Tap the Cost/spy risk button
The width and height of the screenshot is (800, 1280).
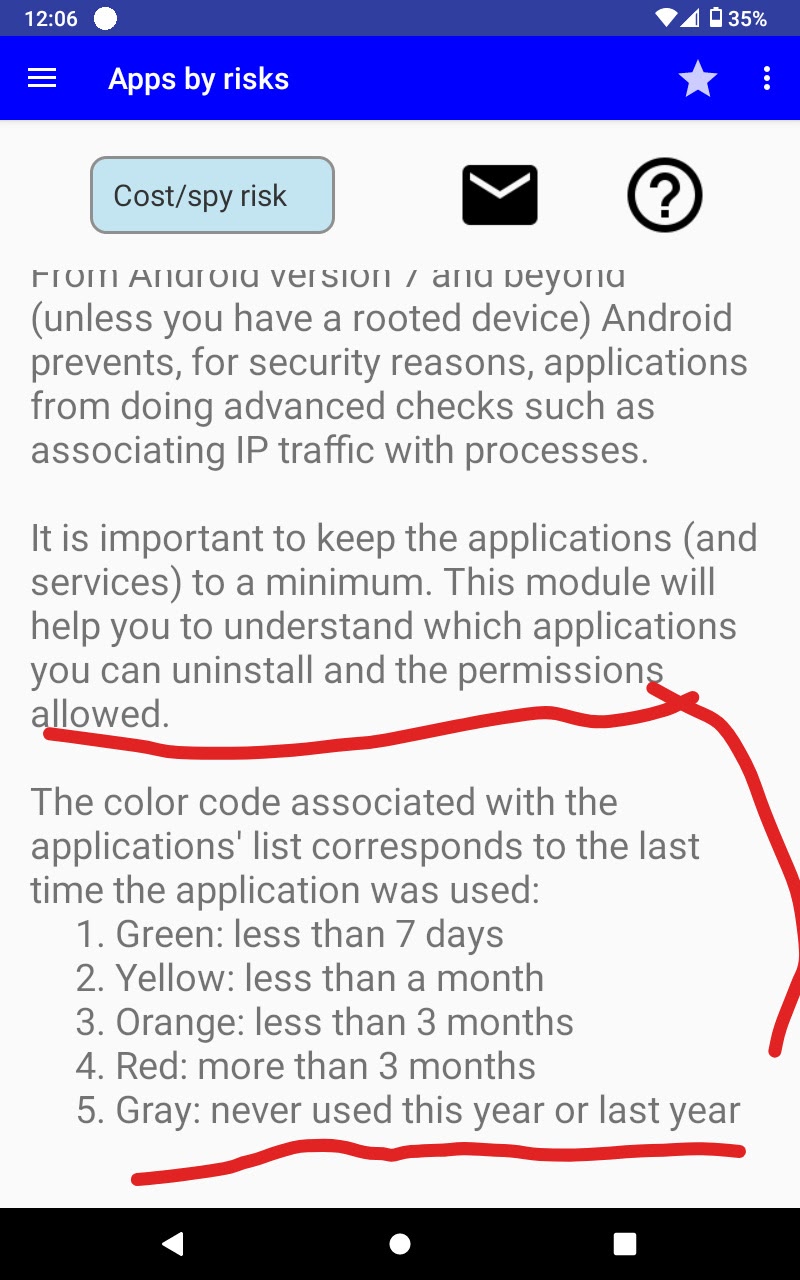pos(212,195)
